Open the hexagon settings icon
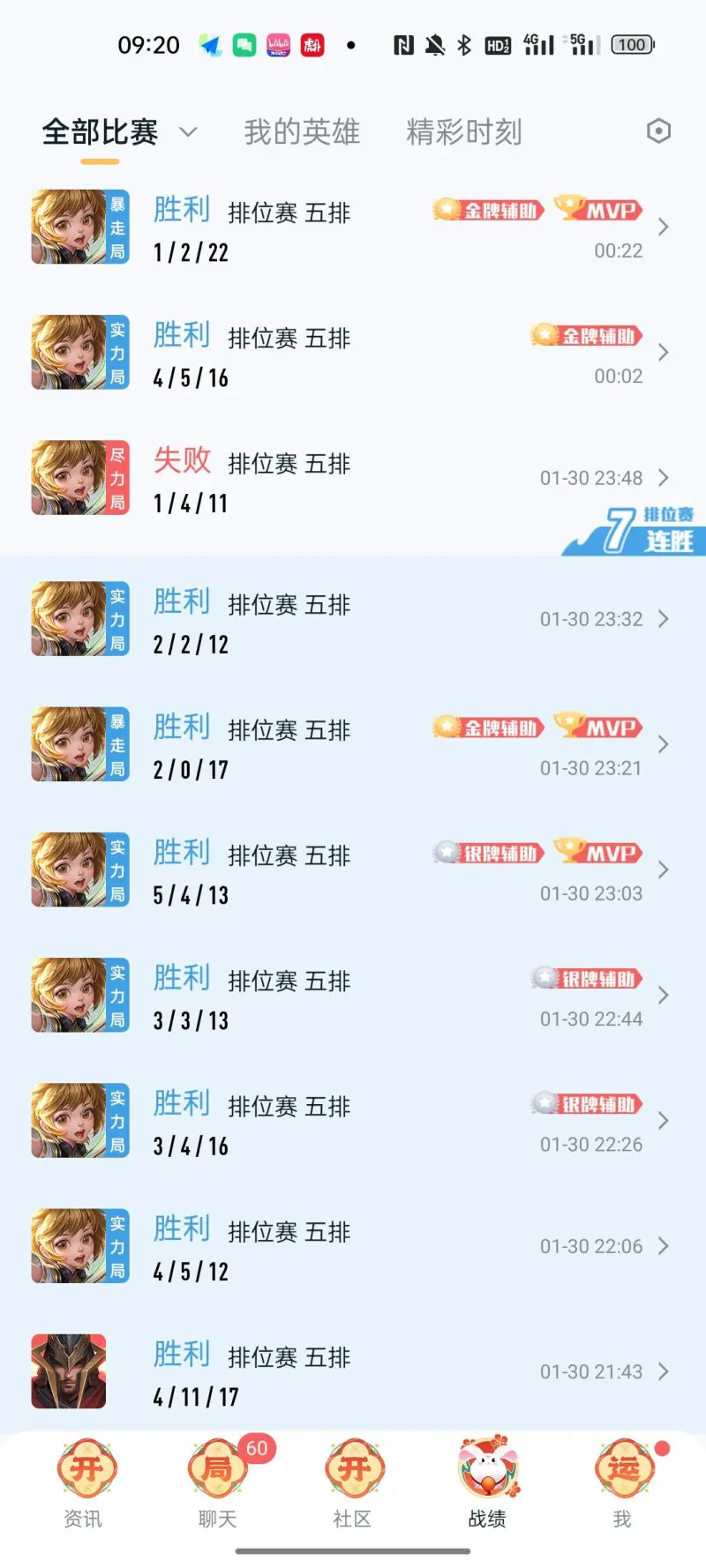The width and height of the screenshot is (706, 1568). [658, 131]
